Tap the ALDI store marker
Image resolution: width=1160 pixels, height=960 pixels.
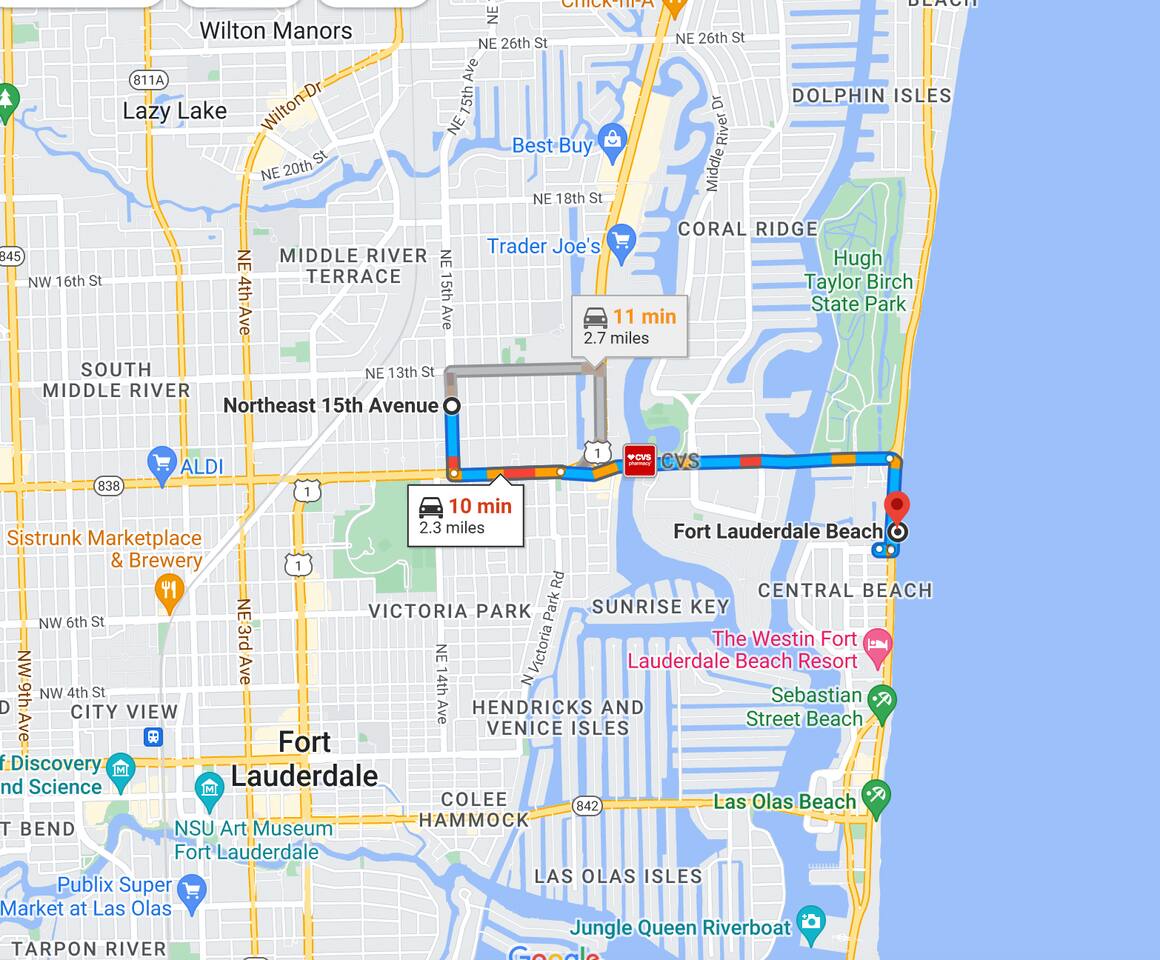pos(162,463)
